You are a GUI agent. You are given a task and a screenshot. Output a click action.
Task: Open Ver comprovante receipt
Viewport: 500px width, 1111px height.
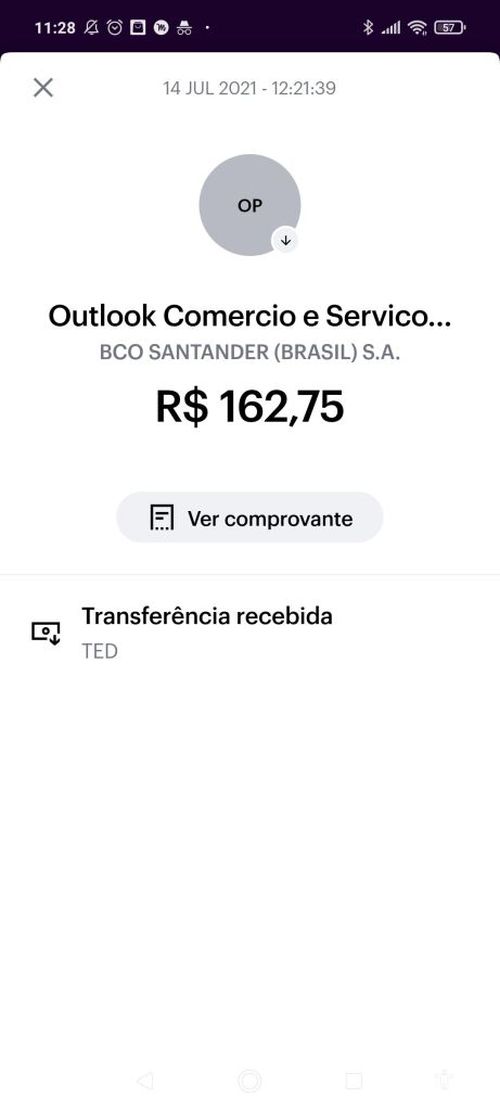tap(250, 518)
